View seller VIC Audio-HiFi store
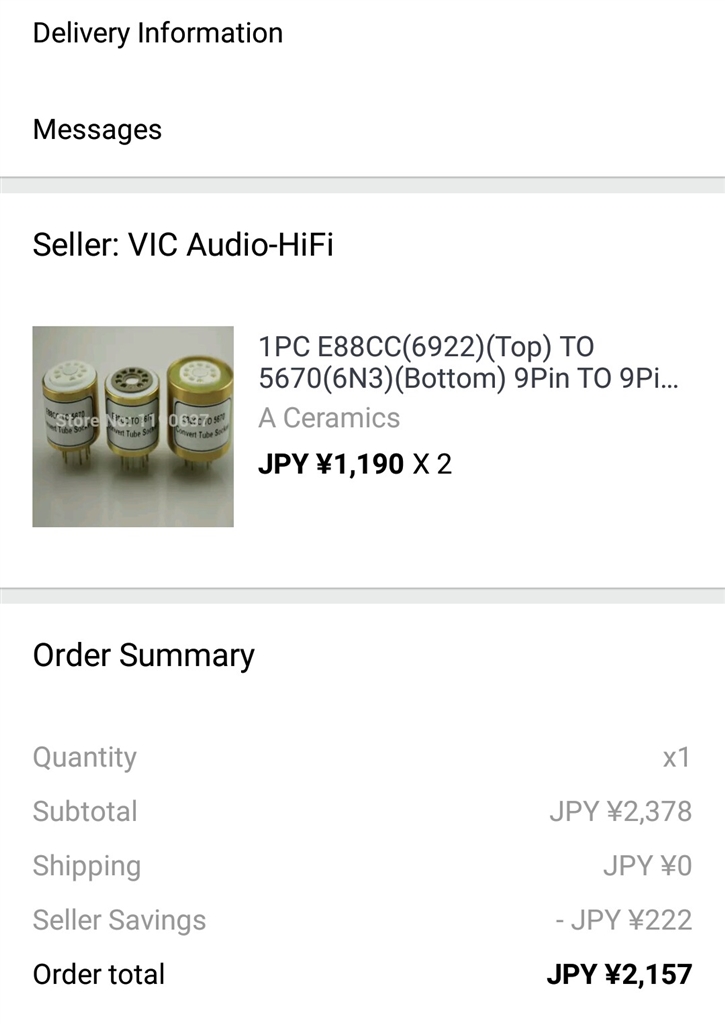Screen dimensions: 725x1024 [x=183, y=245]
